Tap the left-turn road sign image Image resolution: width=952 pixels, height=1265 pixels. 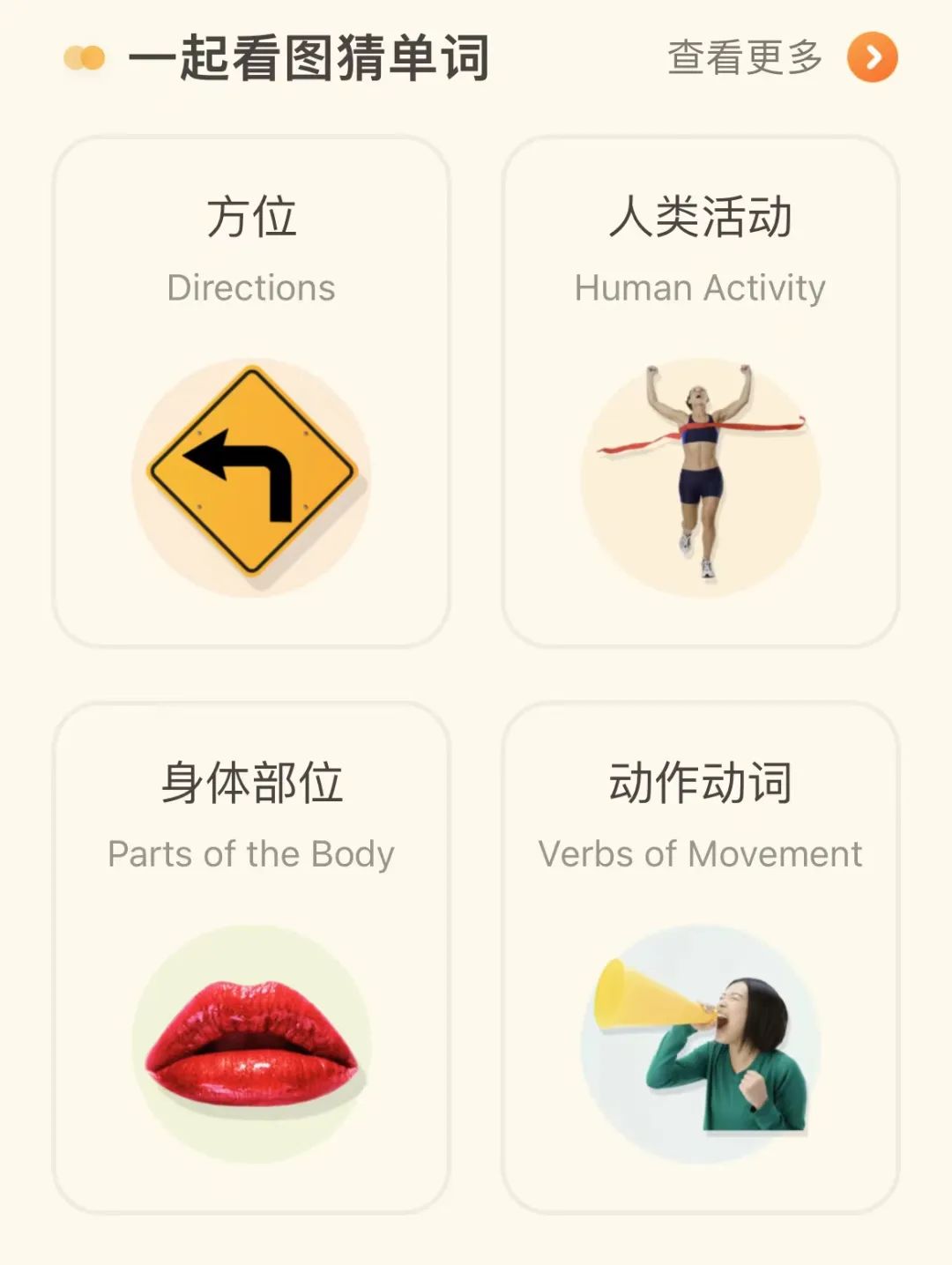point(251,476)
